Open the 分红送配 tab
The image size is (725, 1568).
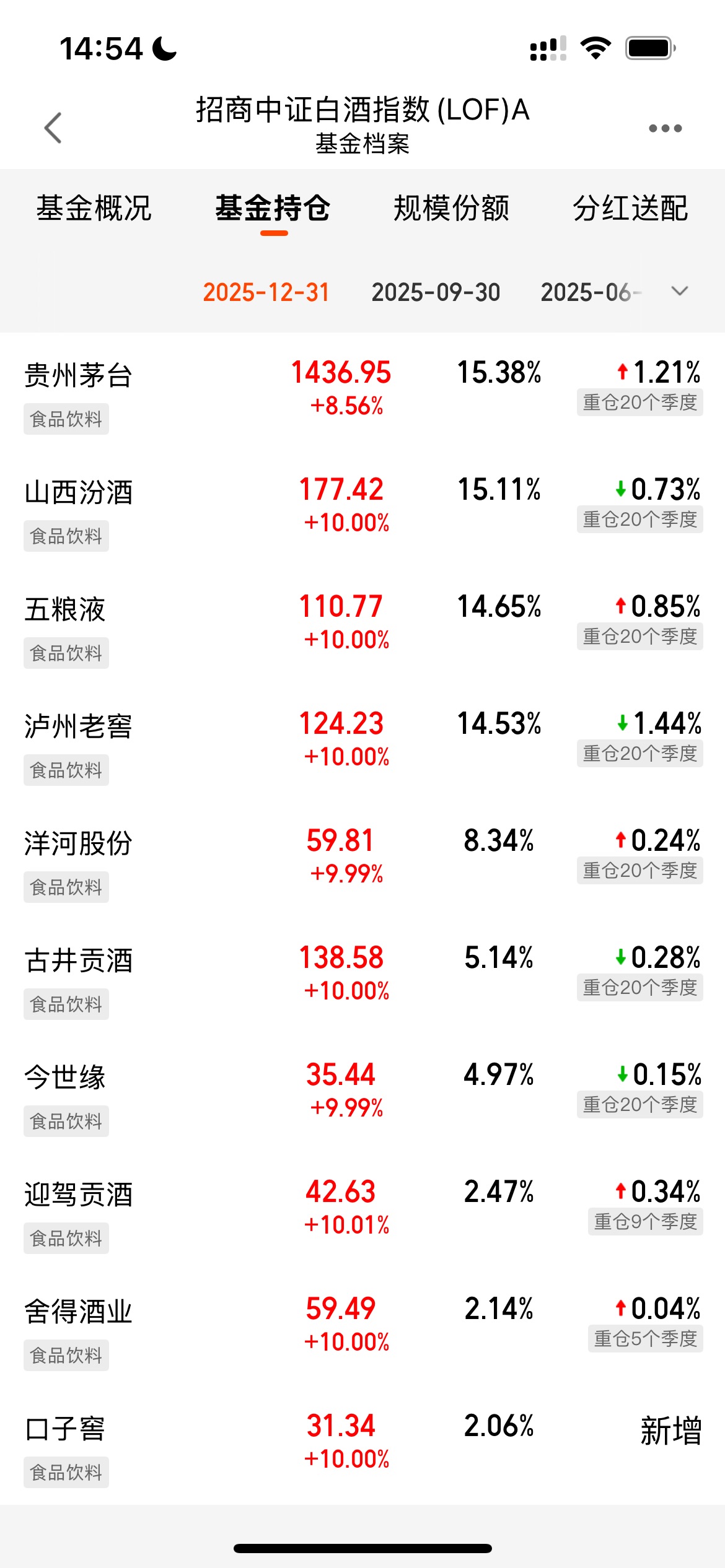(630, 208)
